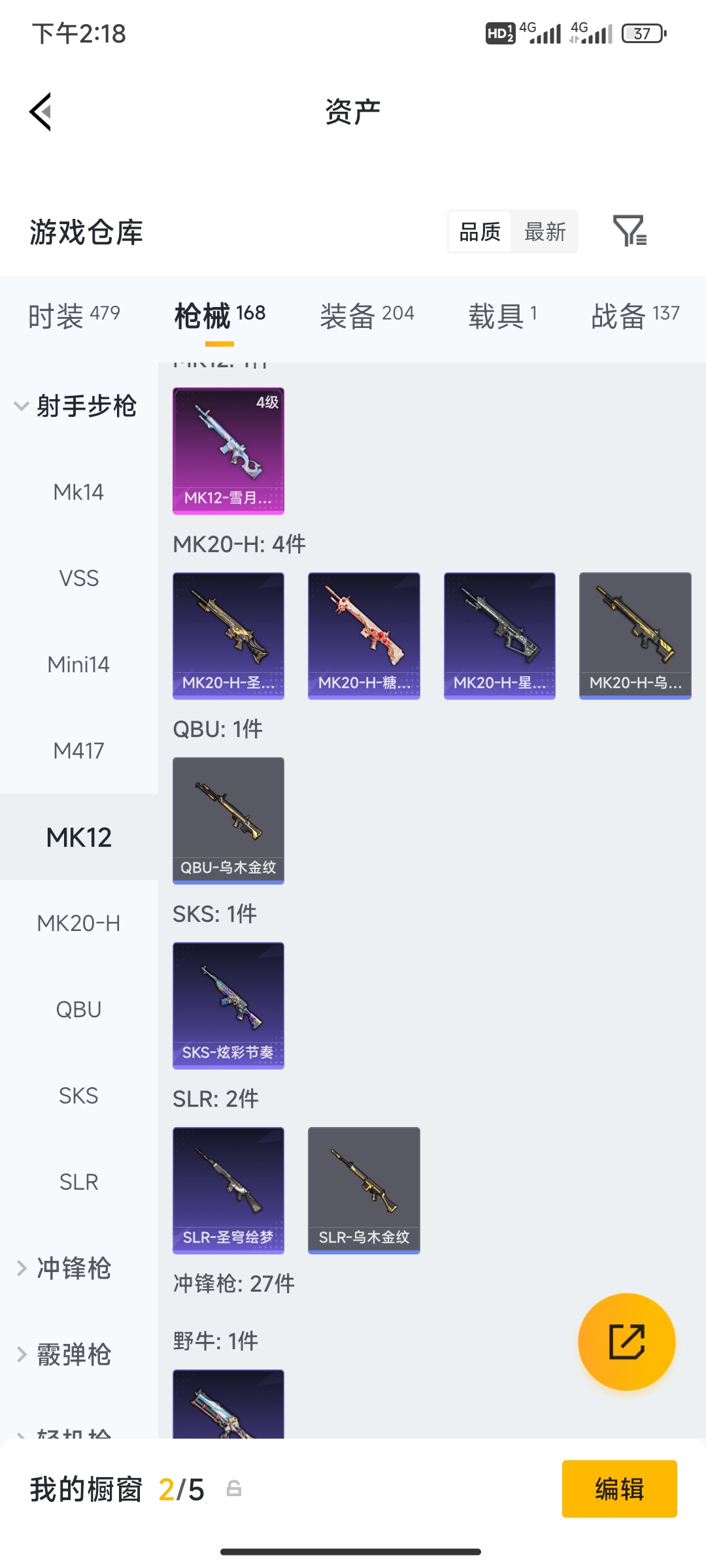Open the filter icon next to 最新
The image size is (706, 1568).
pos(630,231)
